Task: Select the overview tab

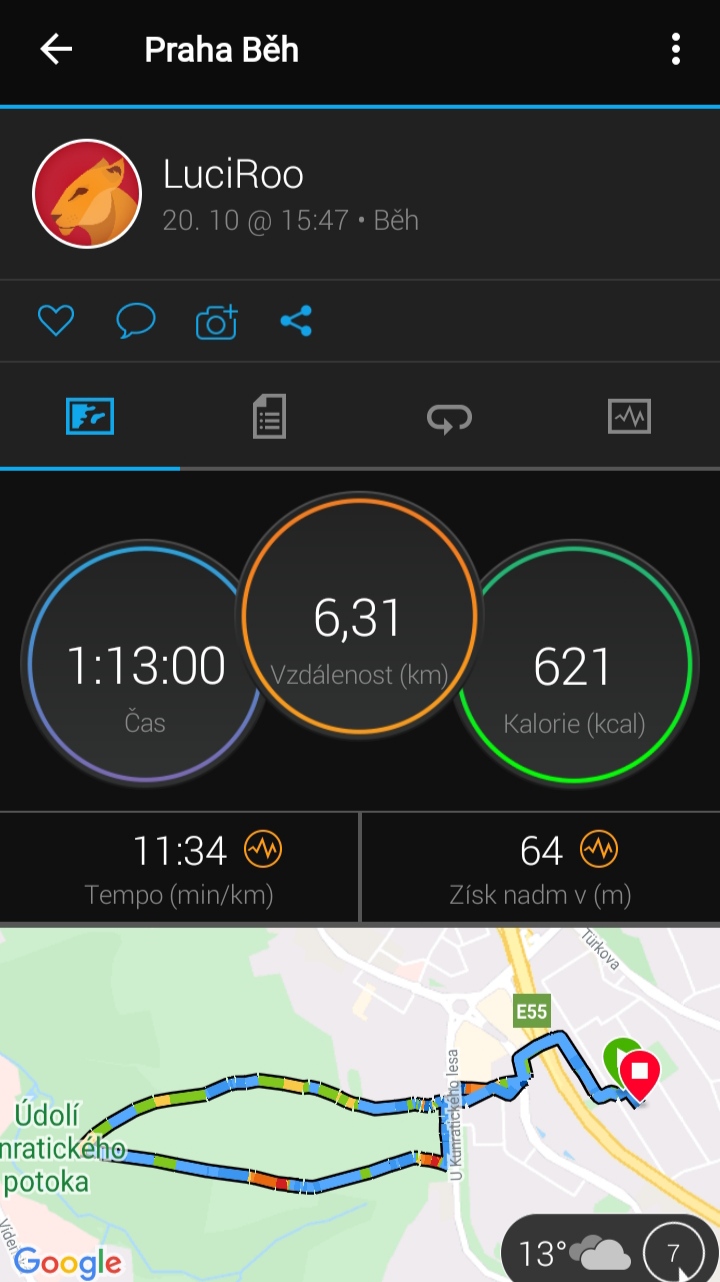Action: click(x=90, y=416)
